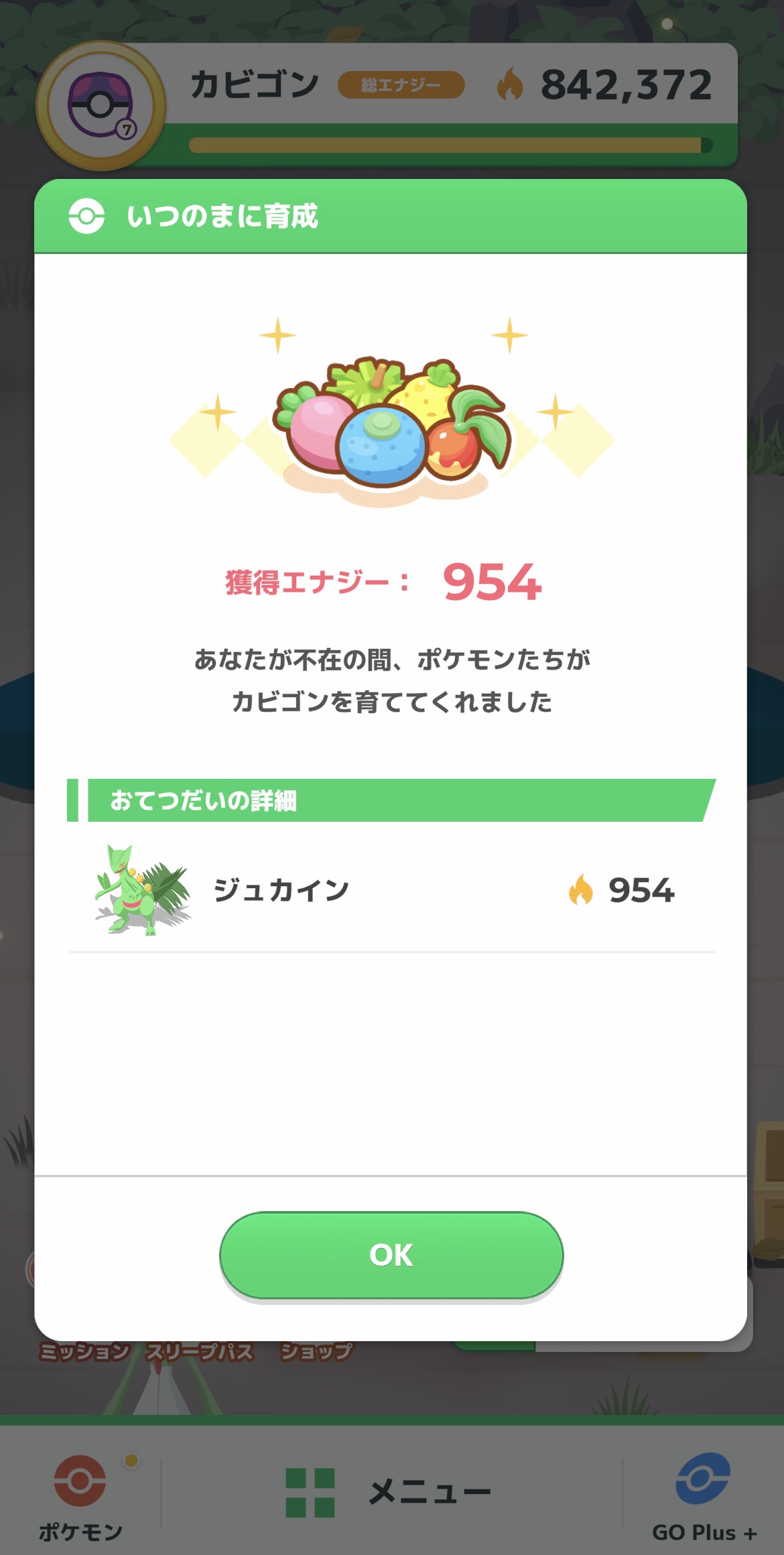
Task: Confirm the dialog with the OK button
Action: click(391, 1255)
